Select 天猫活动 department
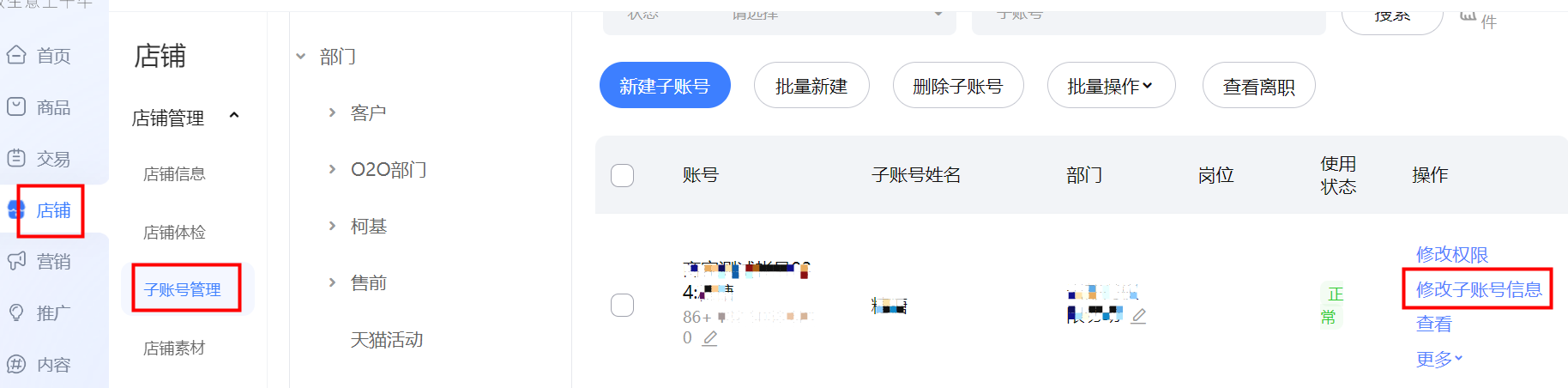 point(387,340)
